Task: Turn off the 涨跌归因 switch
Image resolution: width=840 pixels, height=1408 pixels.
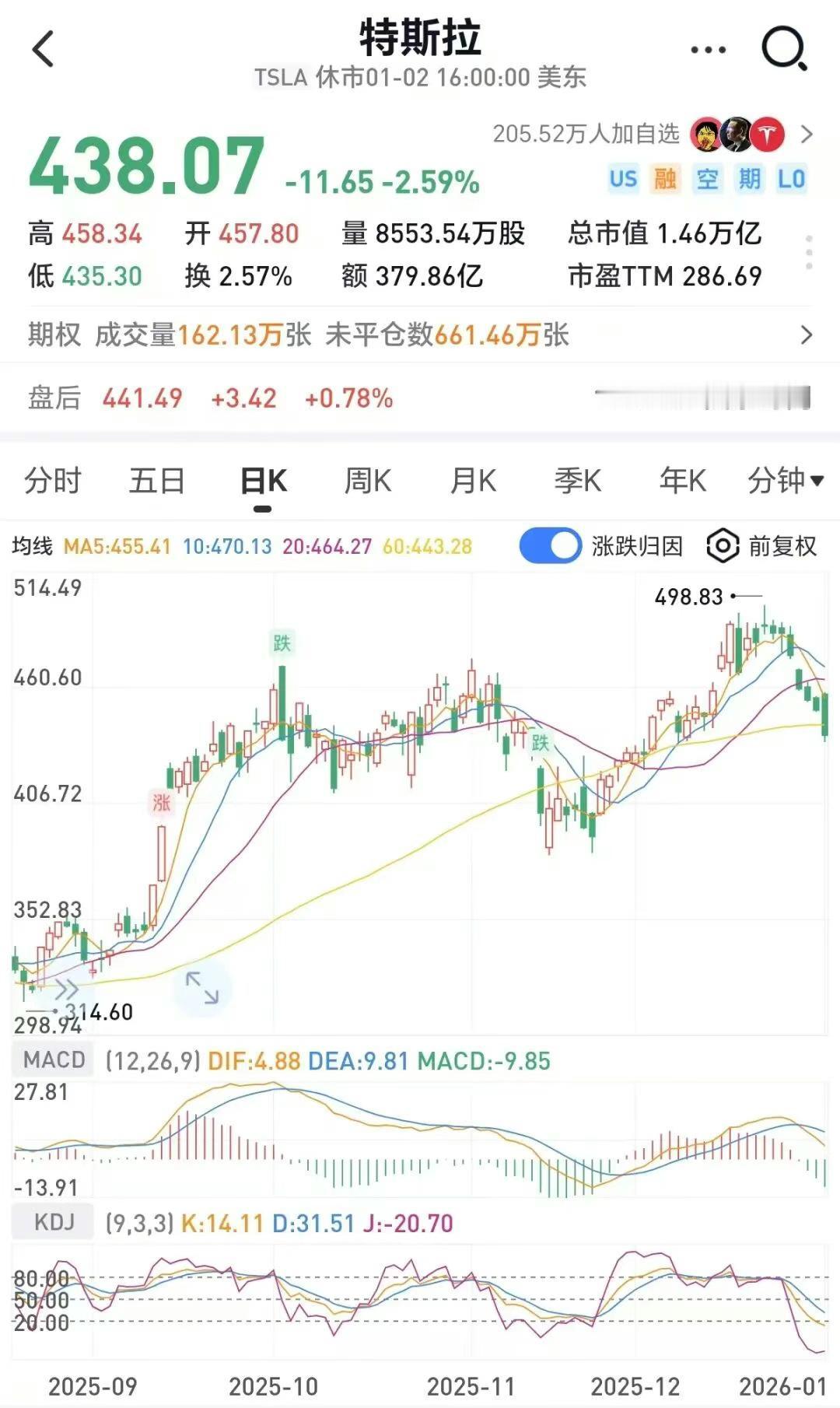Action: tap(551, 545)
